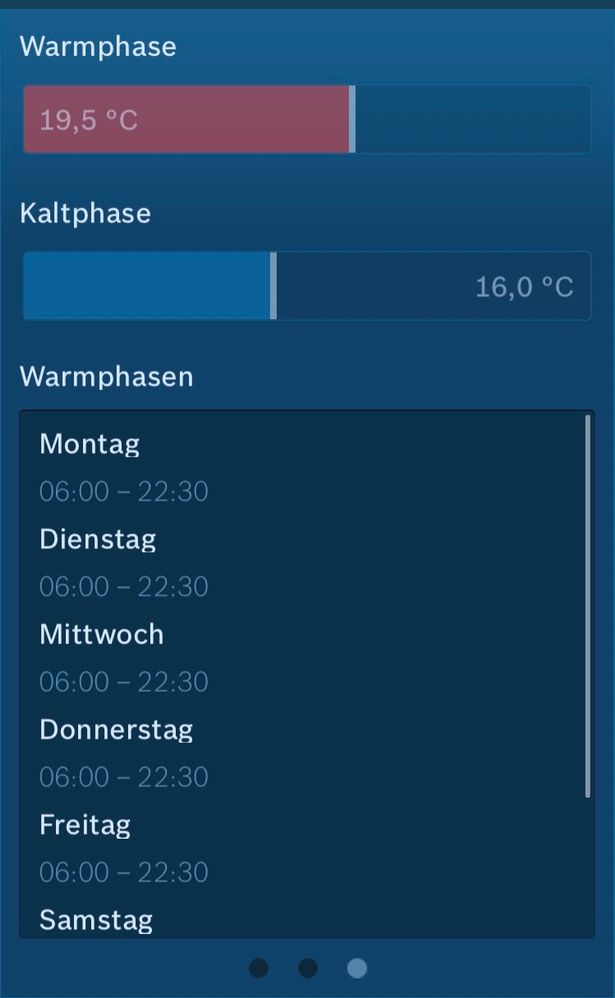
Task: Tap the Warmphase temperature slider
Action: [x=306, y=120]
